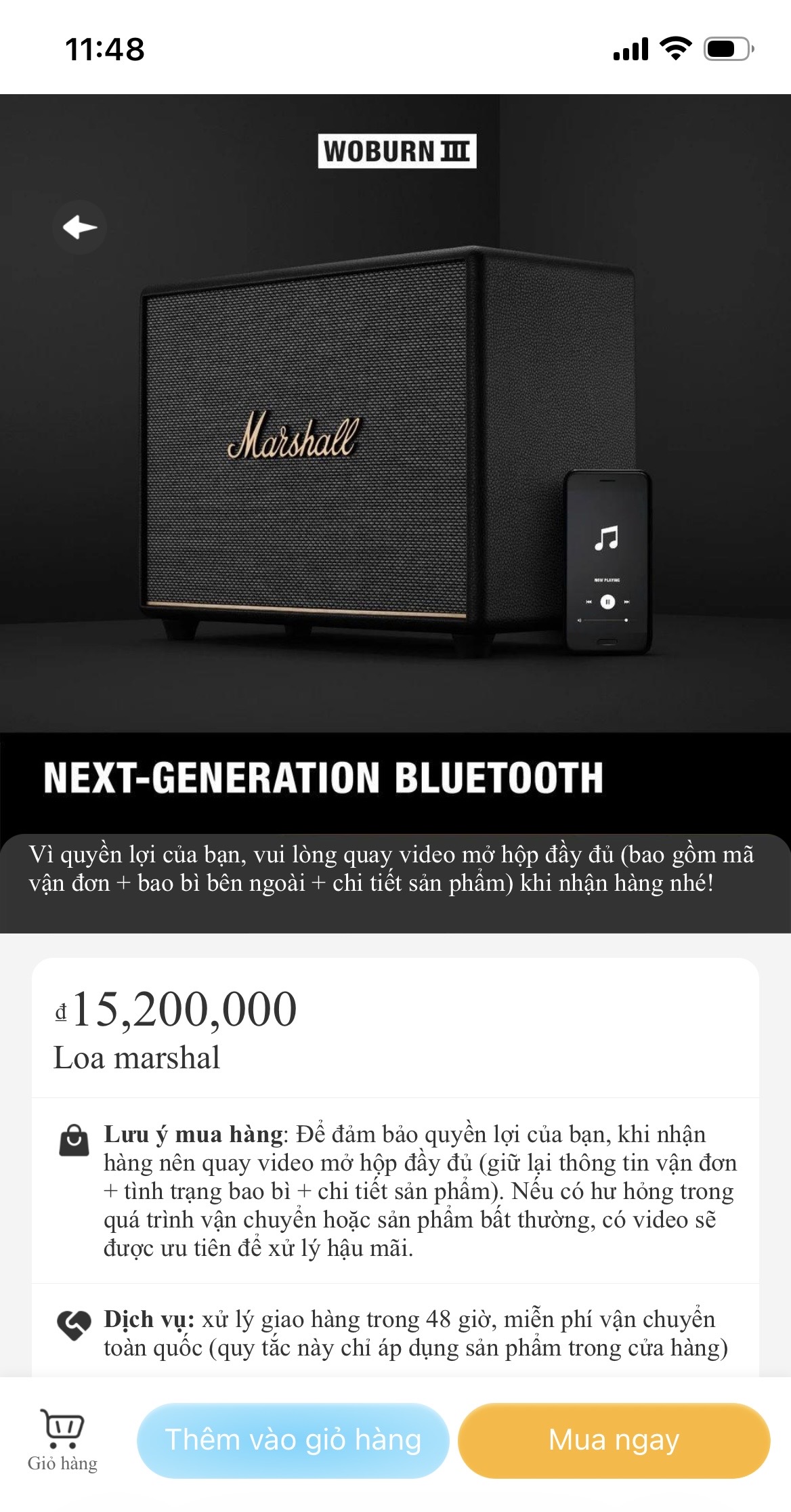Go back using the arrow icon

click(80, 228)
